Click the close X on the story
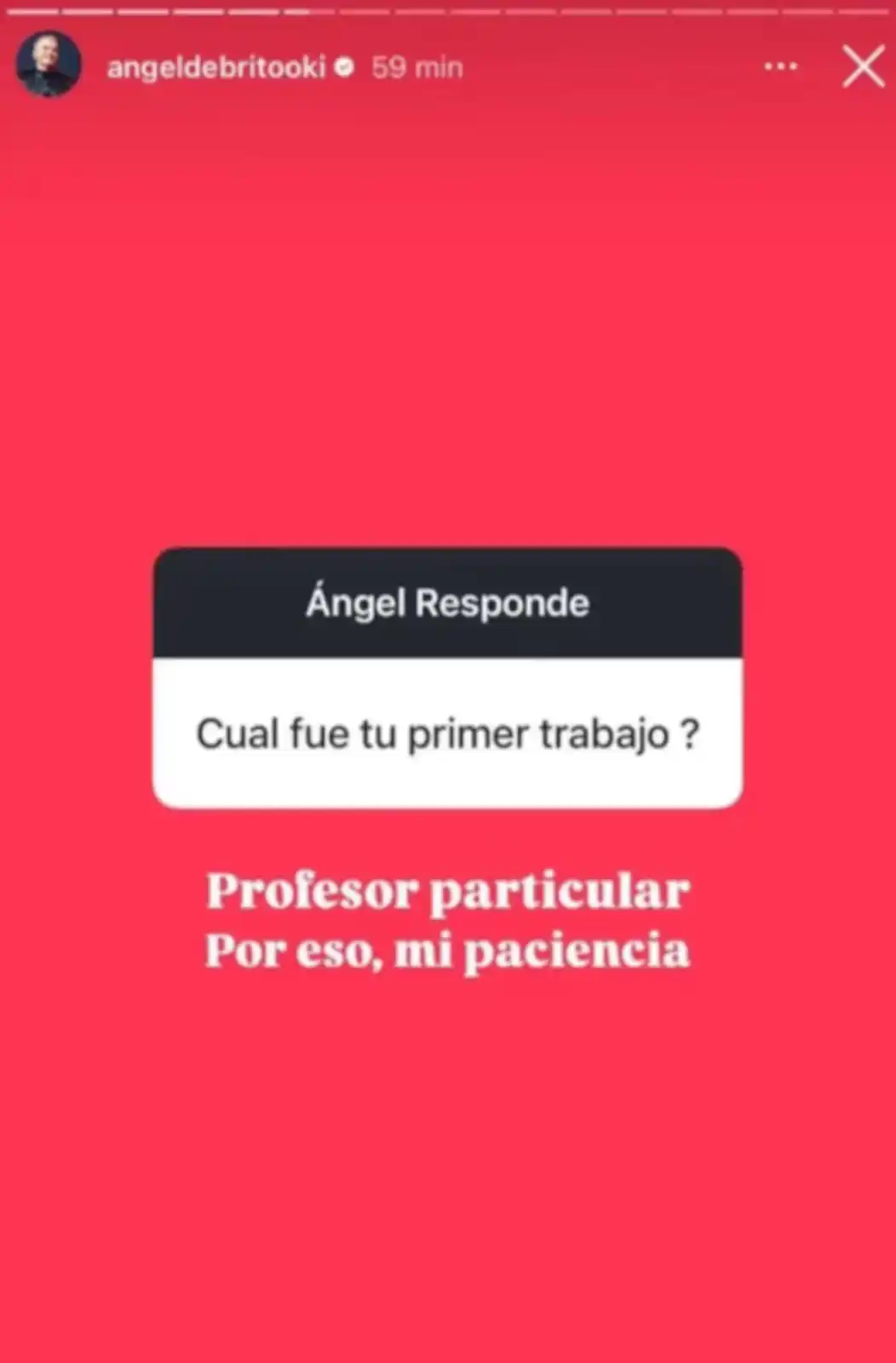This screenshot has height=1363, width=896. pos(863,66)
